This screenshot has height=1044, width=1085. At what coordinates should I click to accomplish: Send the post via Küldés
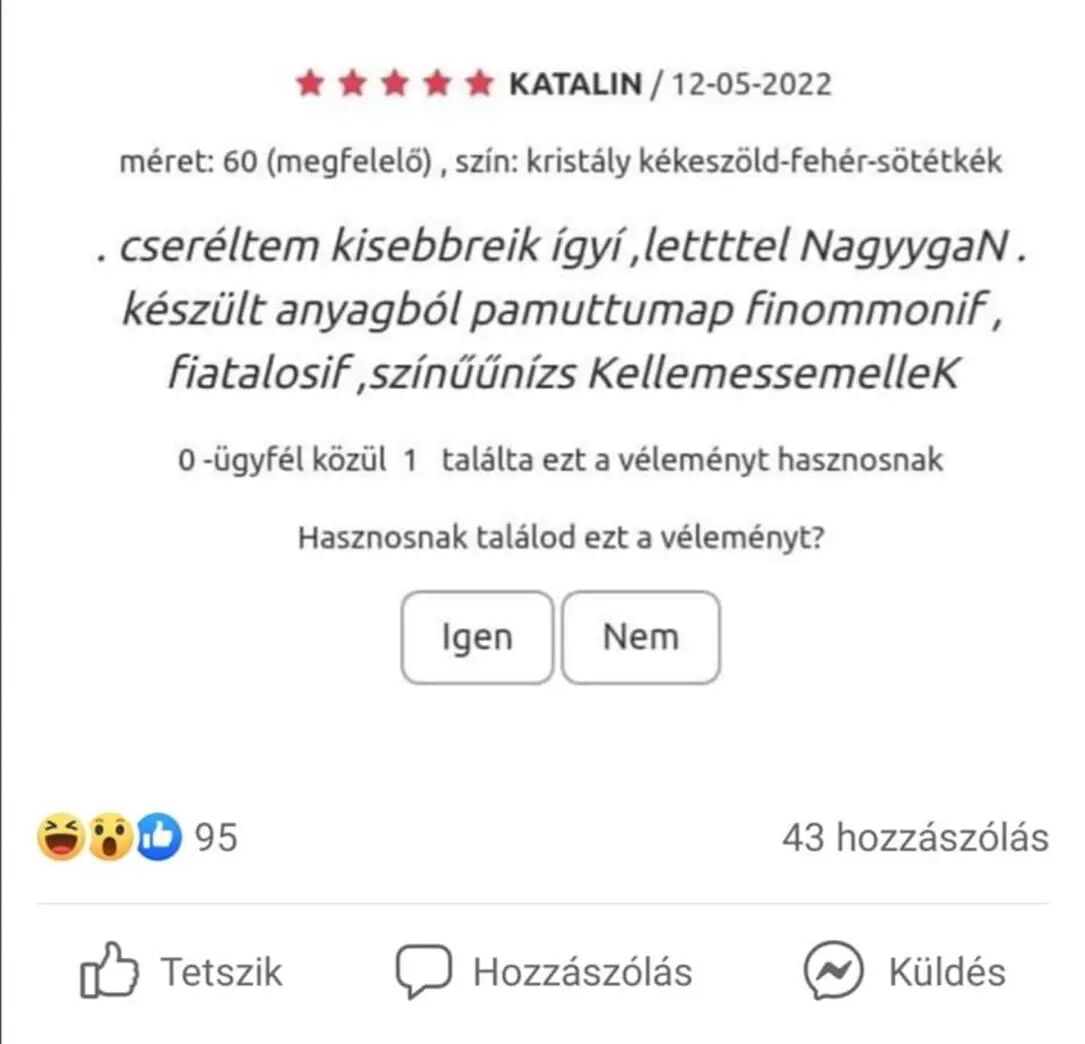(x=905, y=972)
